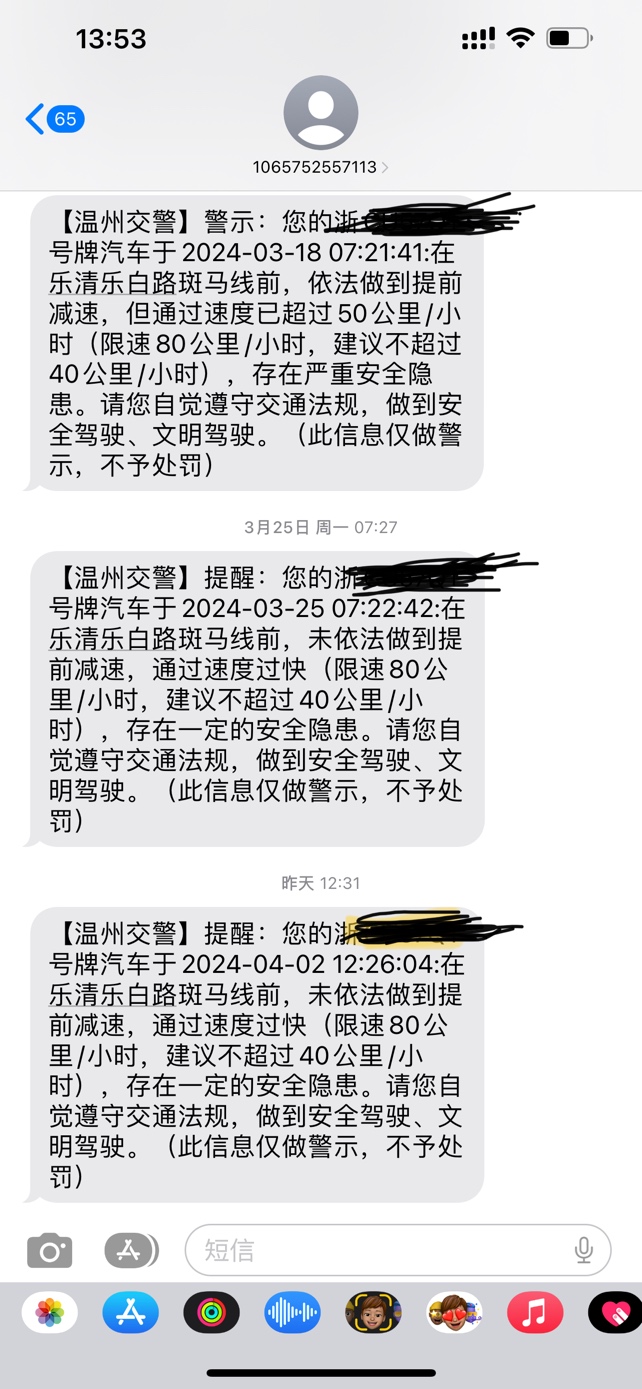642x1389 pixels.
Task: Open the Memoji app with the yellow frame
Action: [373, 1313]
